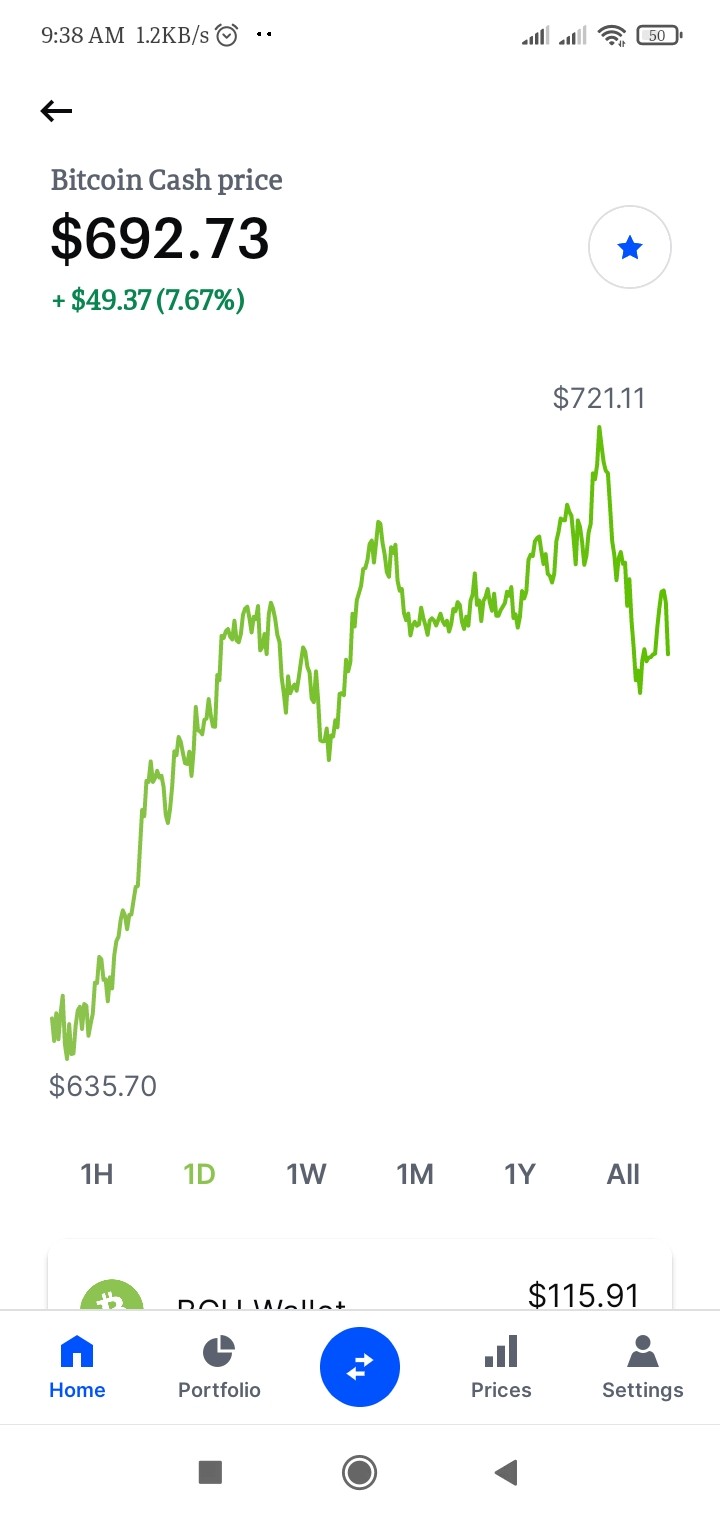This screenshot has height=1520, width=720.
Task: Go back using the arrow icon
Action: click(x=56, y=111)
